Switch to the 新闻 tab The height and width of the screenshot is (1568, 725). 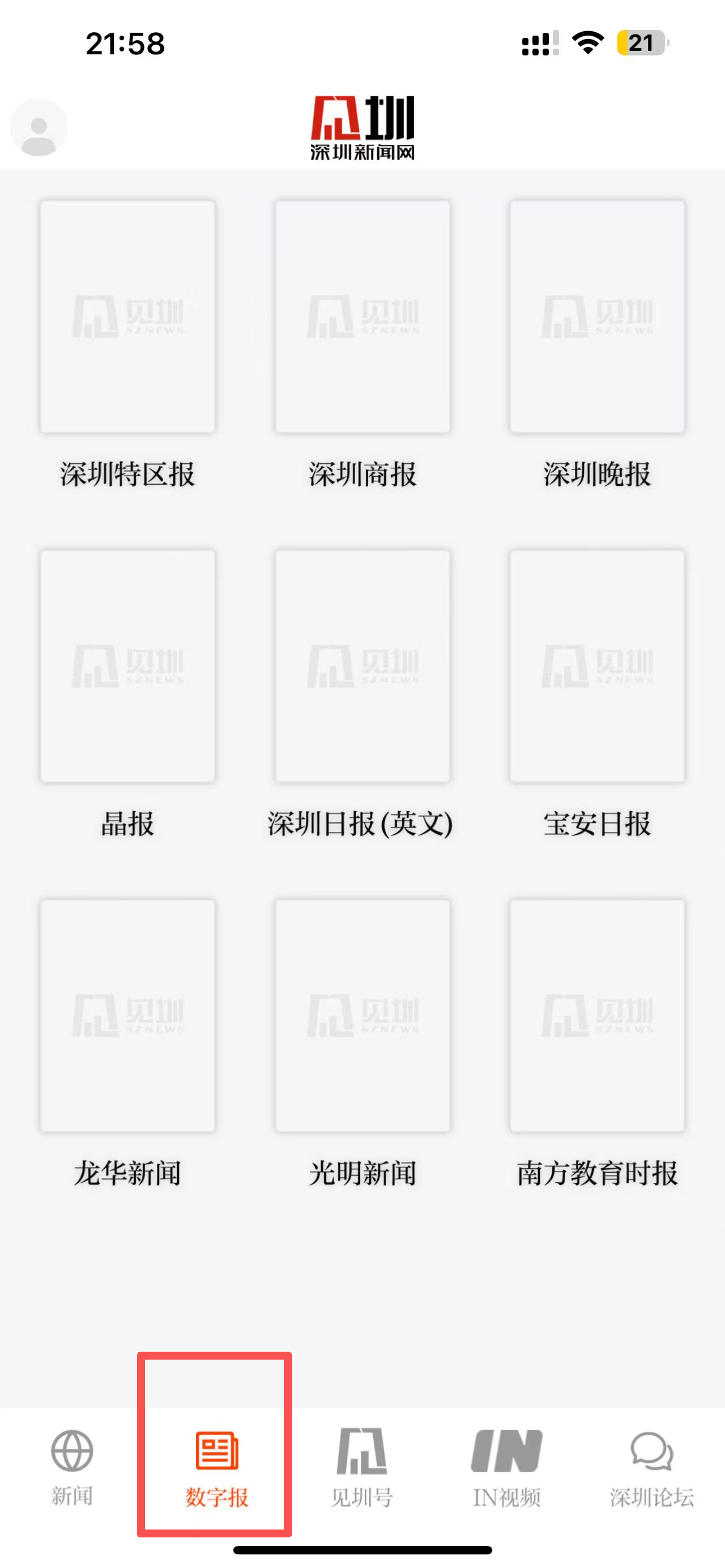pos(72,1467)
